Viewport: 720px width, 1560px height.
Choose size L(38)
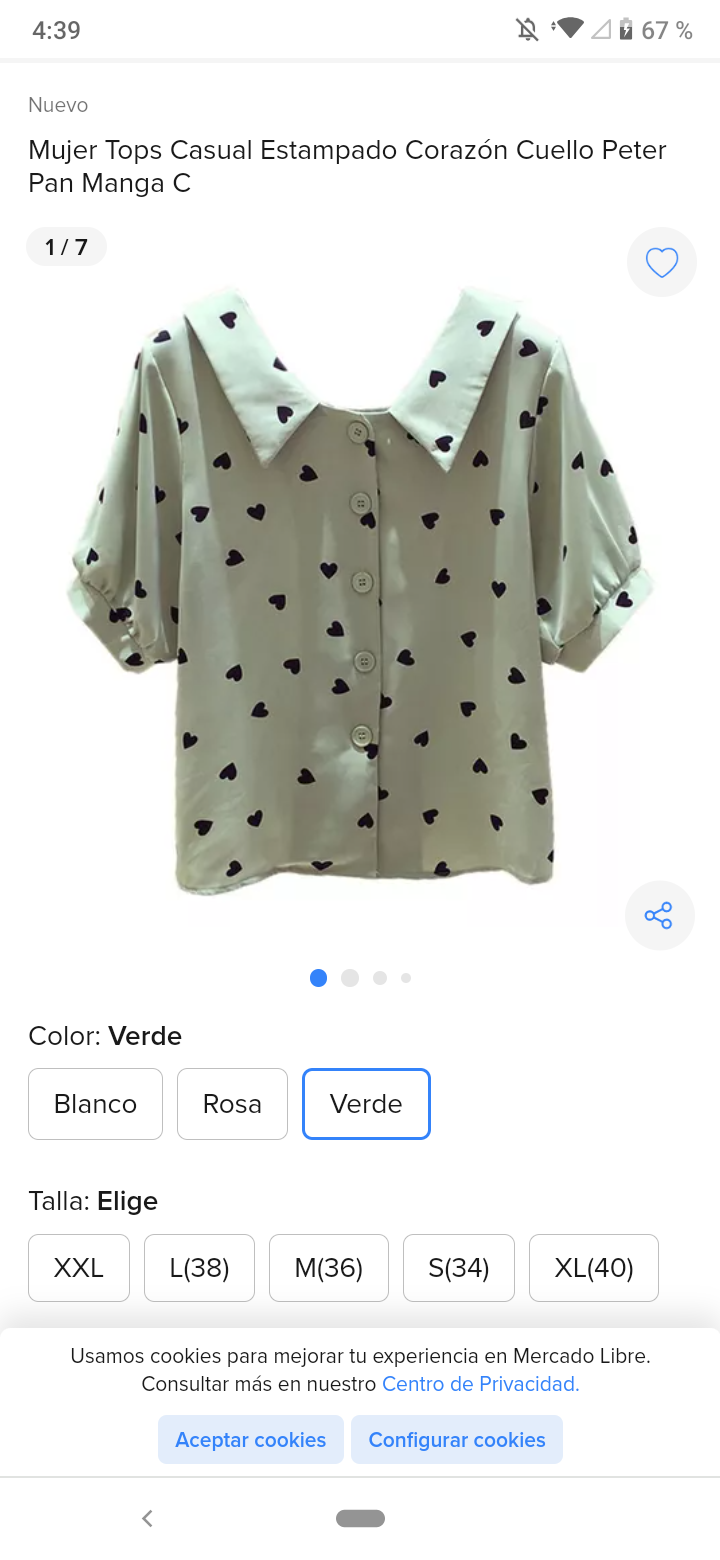tap(199, 1268)
